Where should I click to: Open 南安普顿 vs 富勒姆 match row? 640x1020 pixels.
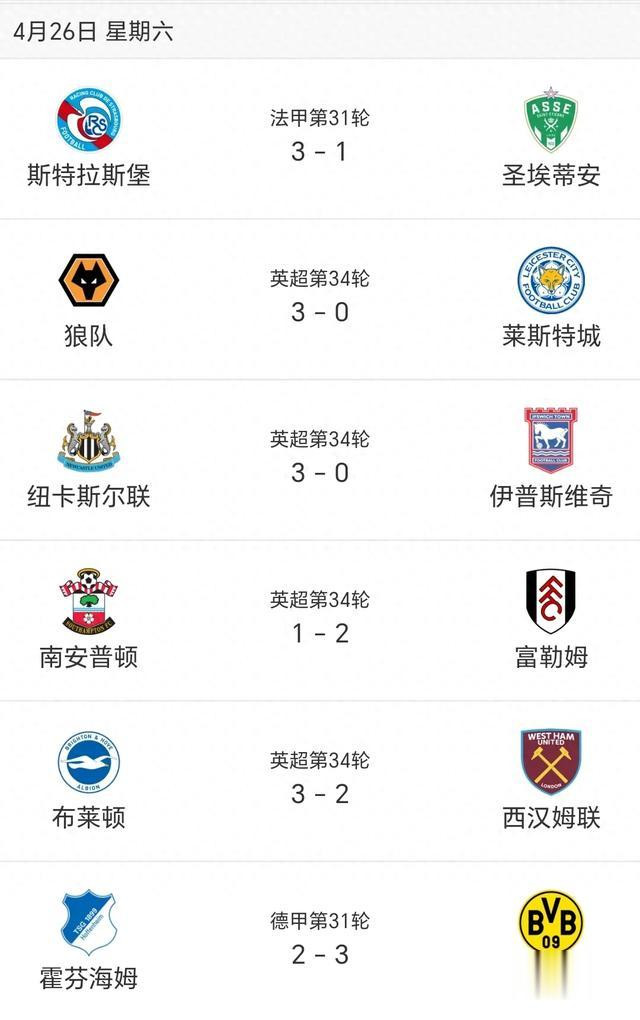[320, 621]
